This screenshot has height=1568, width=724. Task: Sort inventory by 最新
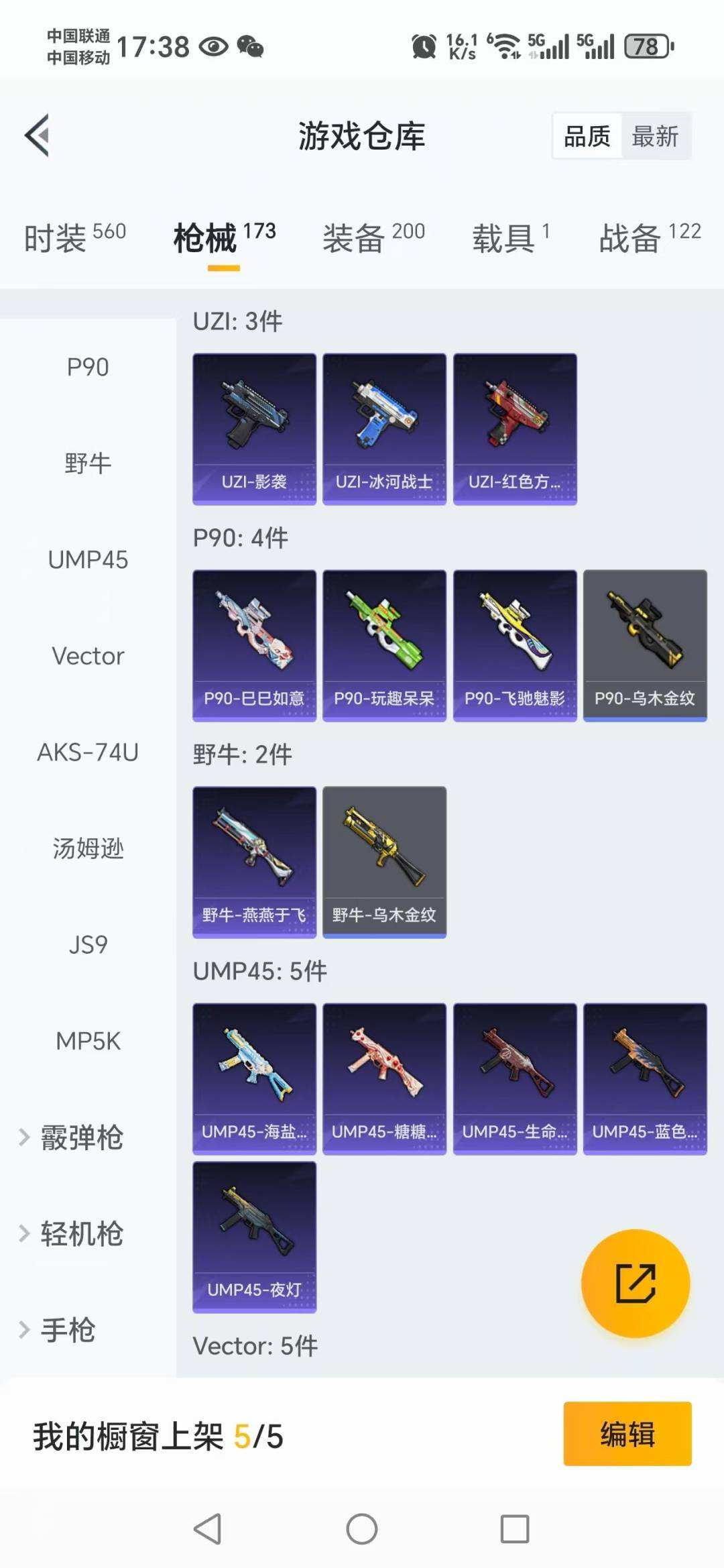coord(655,136)
